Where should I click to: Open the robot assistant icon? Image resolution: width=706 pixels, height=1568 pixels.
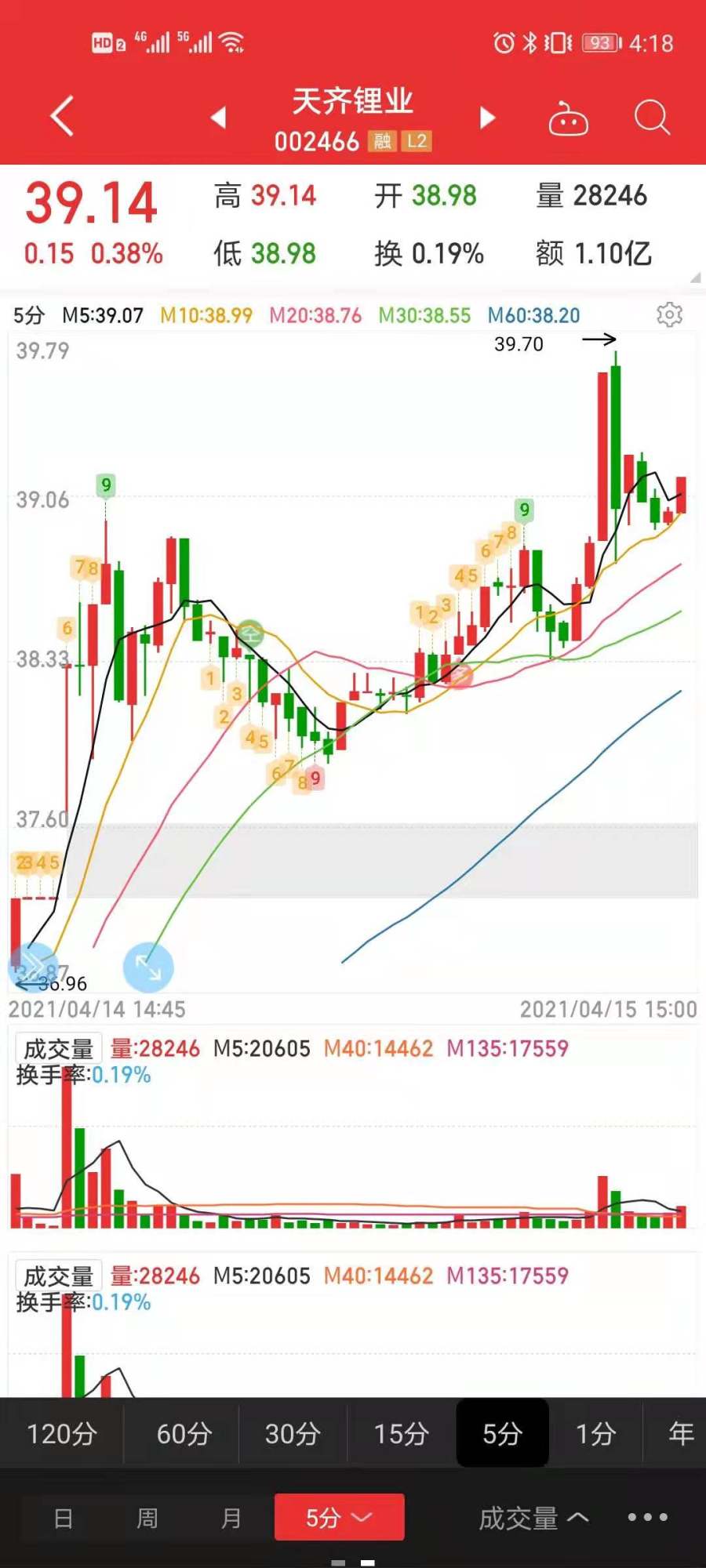click(x=568, y=118)
